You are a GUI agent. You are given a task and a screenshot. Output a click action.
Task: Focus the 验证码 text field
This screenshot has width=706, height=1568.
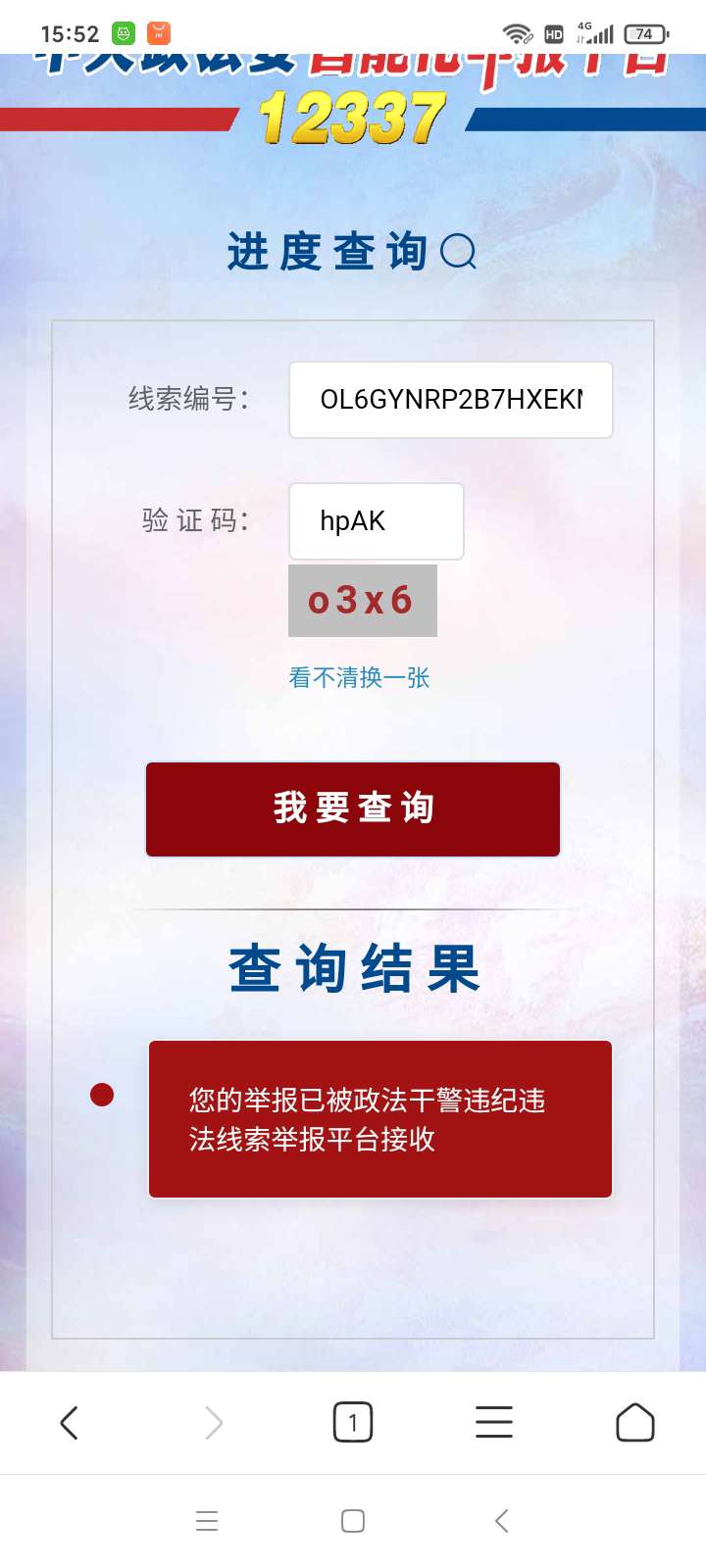pyautogui.click(x=376, y=521)
